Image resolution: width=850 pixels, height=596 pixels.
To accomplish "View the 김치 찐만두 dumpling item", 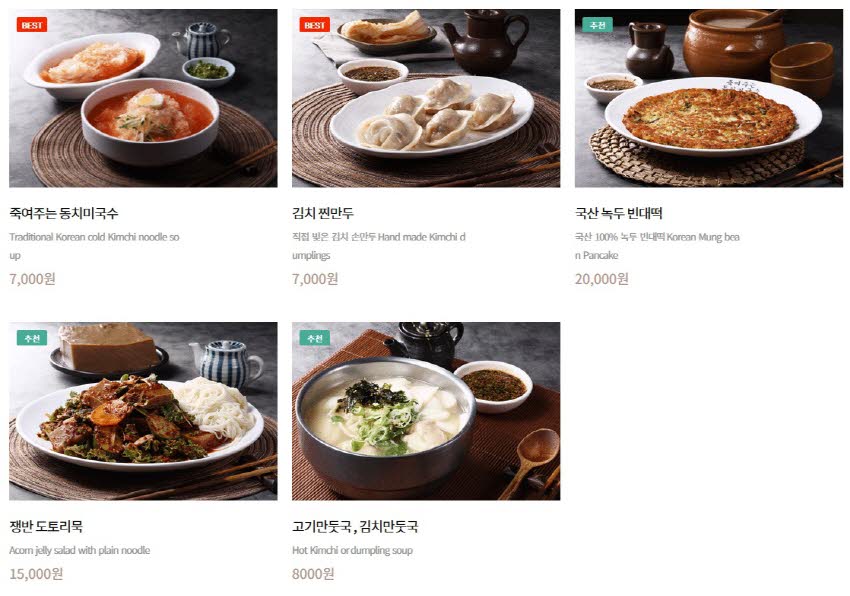I will pyautogui.click(x=426, y=98).
